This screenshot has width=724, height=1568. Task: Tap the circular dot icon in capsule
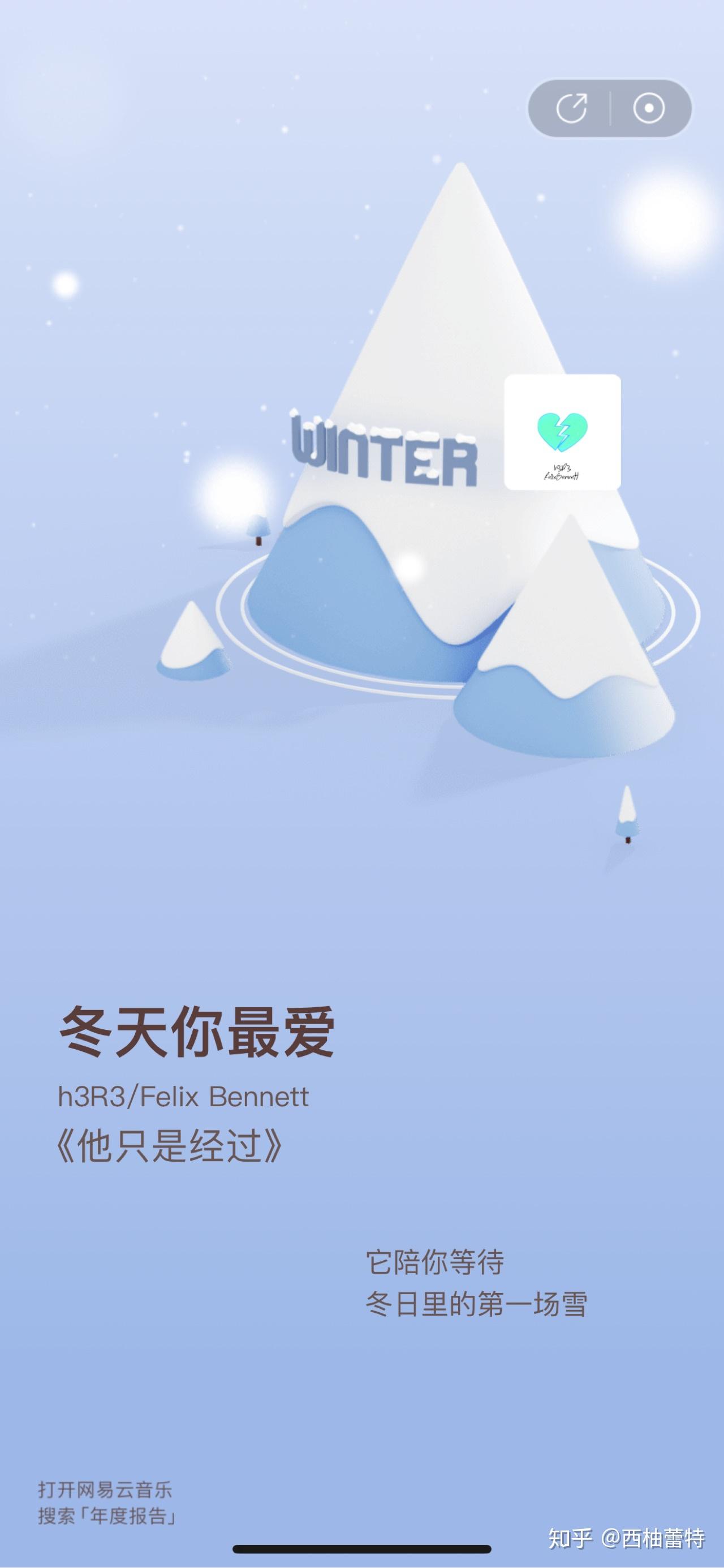coord(649,109)
